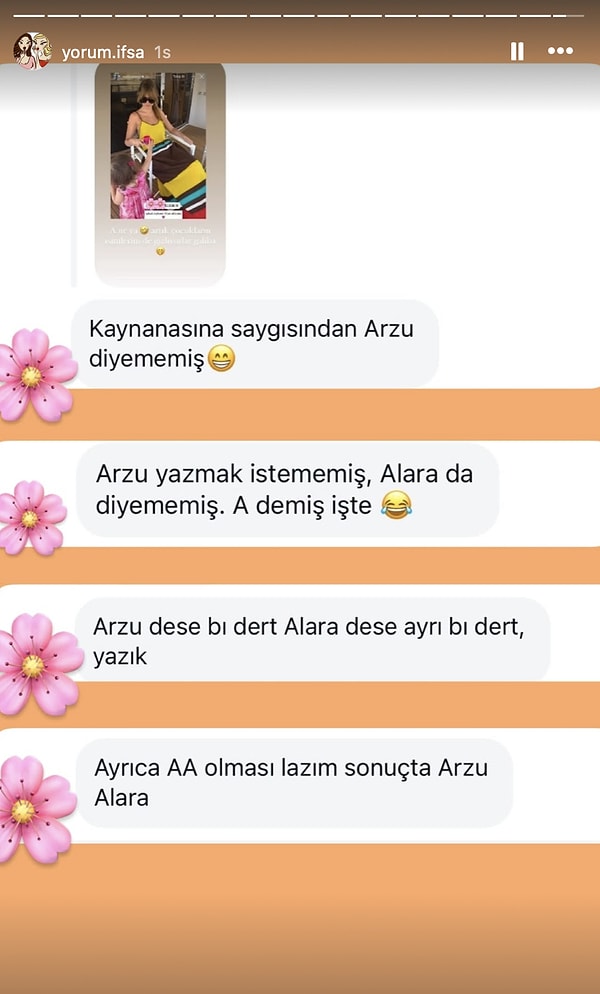Image resolution: width=600 pixels, height=994 pixels.
Task: Tap the yorum.ifsa profile avatar
Action: (x=30, y=50)
